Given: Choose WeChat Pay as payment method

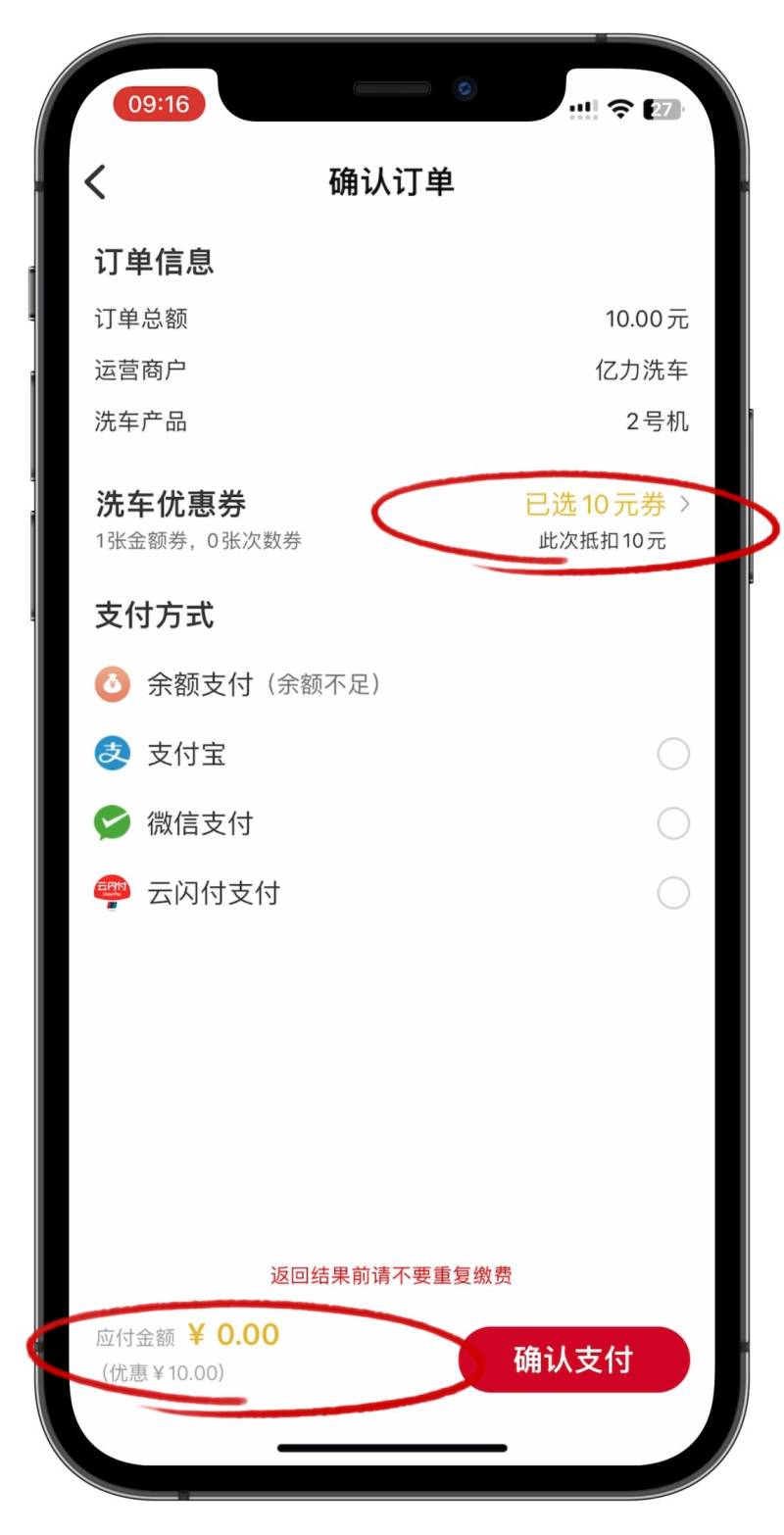Looking at the screenshot, I should pyautogui.click(x=672, y=823).
